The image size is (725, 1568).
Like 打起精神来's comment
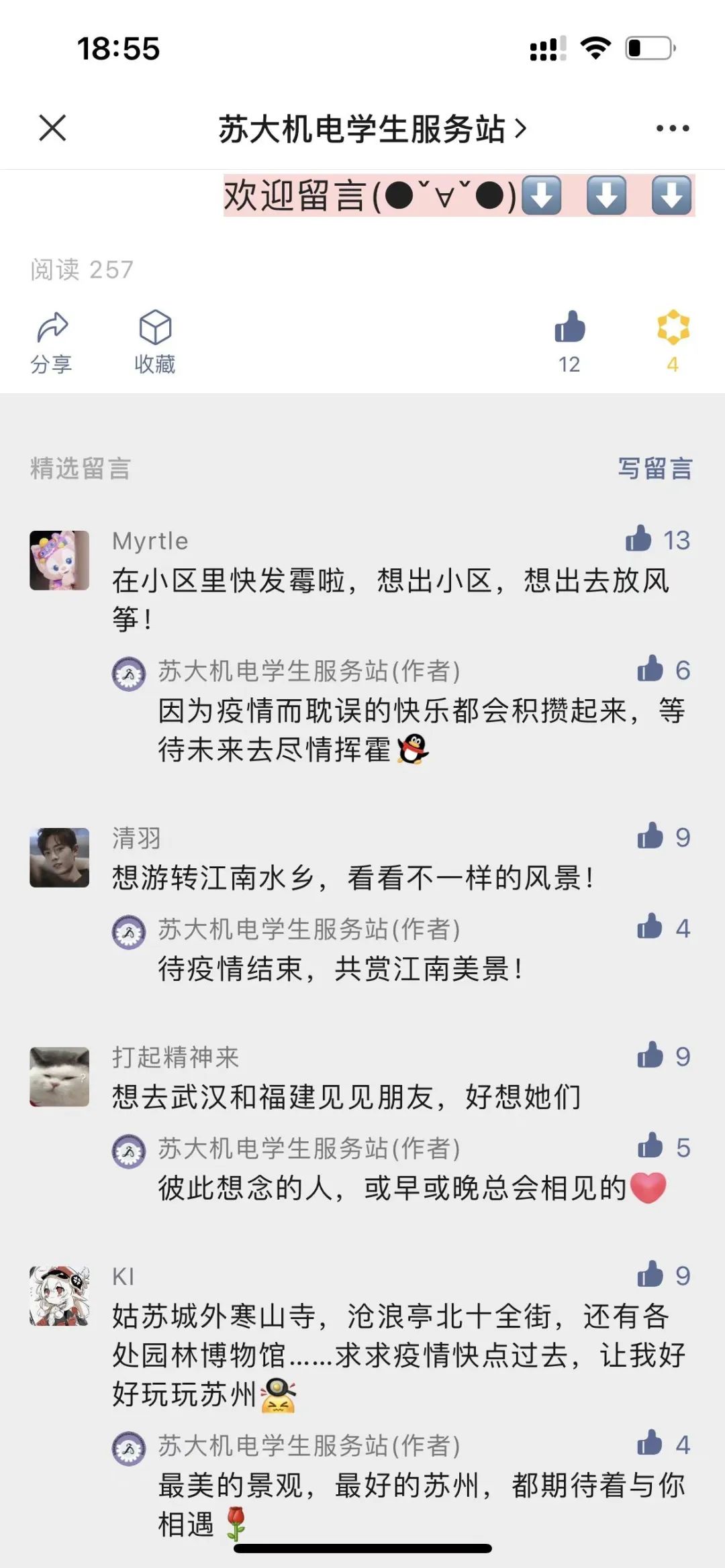click(x=650, y=1055)
